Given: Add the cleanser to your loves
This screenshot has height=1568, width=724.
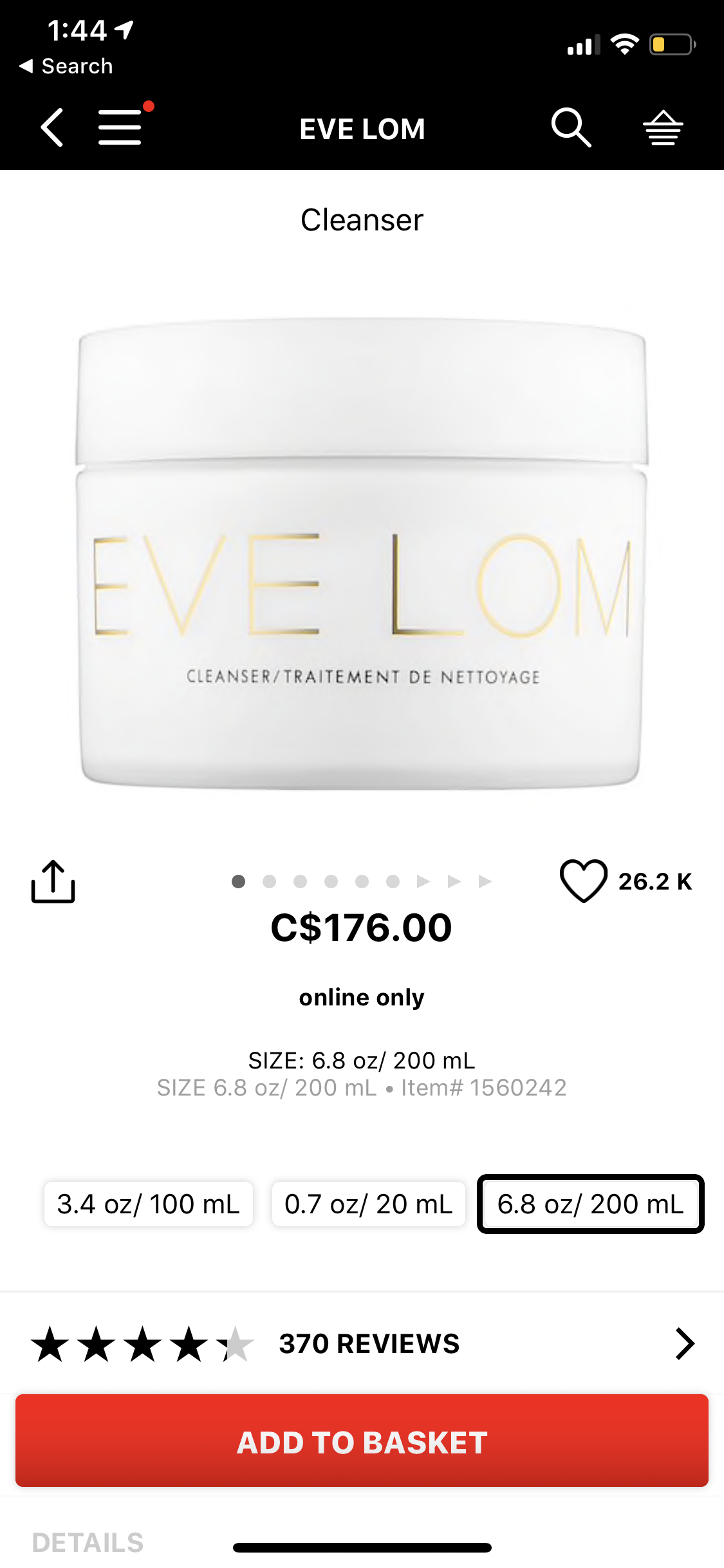Looking at the screenshot, I should 584,881.
